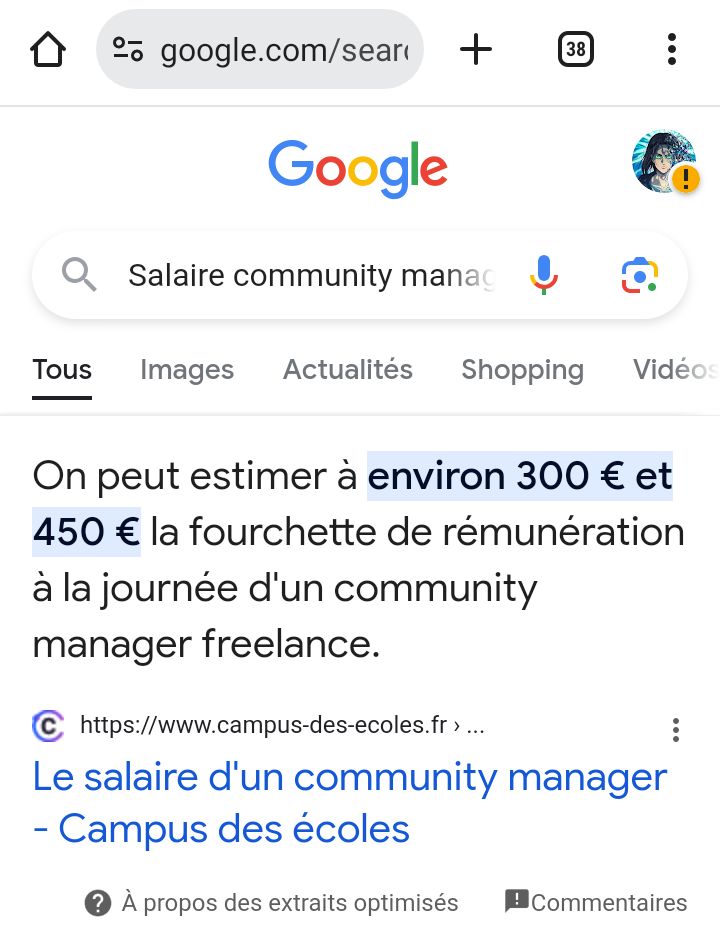Tap the google.com address bar

(260, 49)
